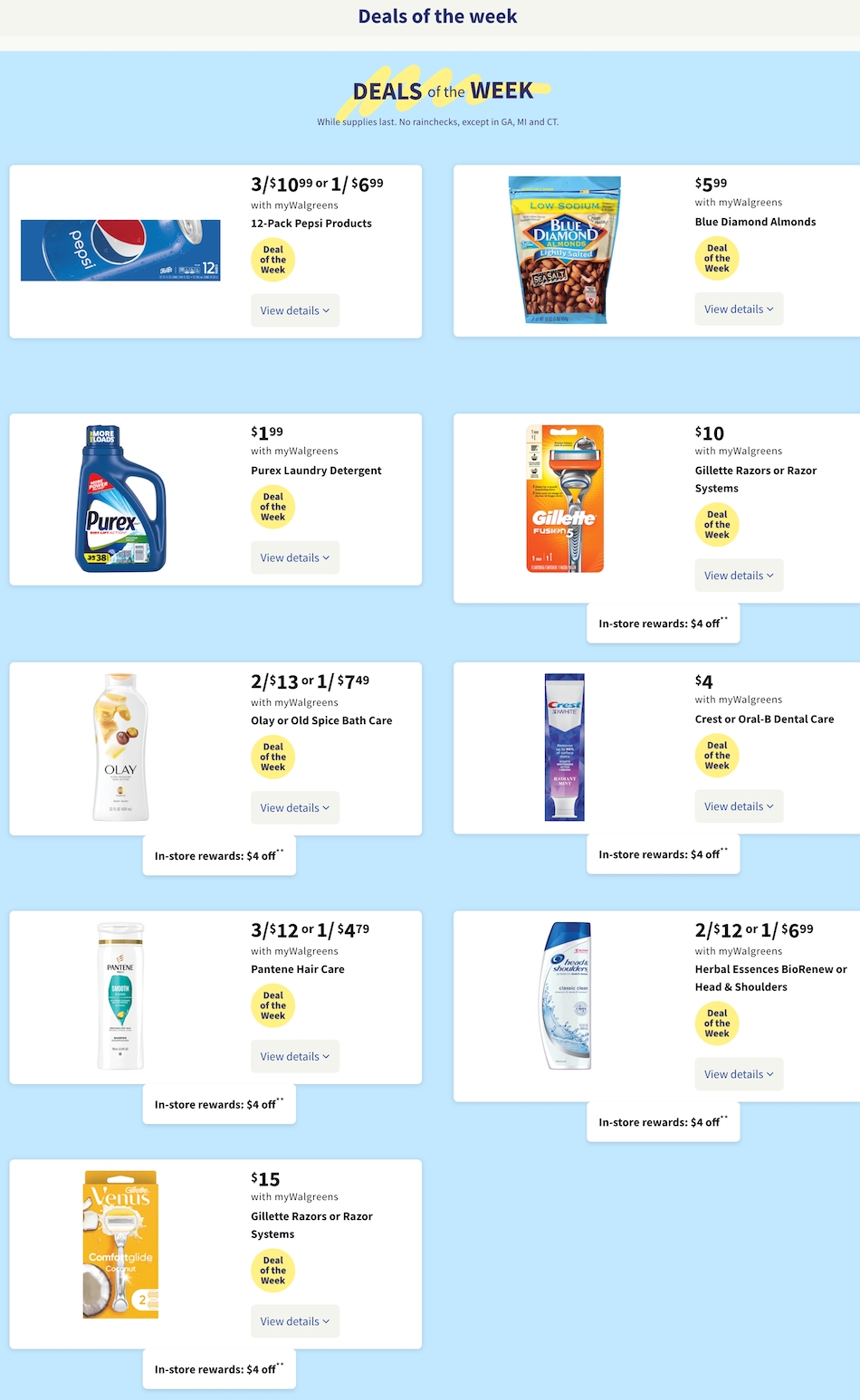Click the Deal of the Week badge for Gillette Fusion5
The height and width of the screenshot is (1400, 860).
(x=717, y=525)
